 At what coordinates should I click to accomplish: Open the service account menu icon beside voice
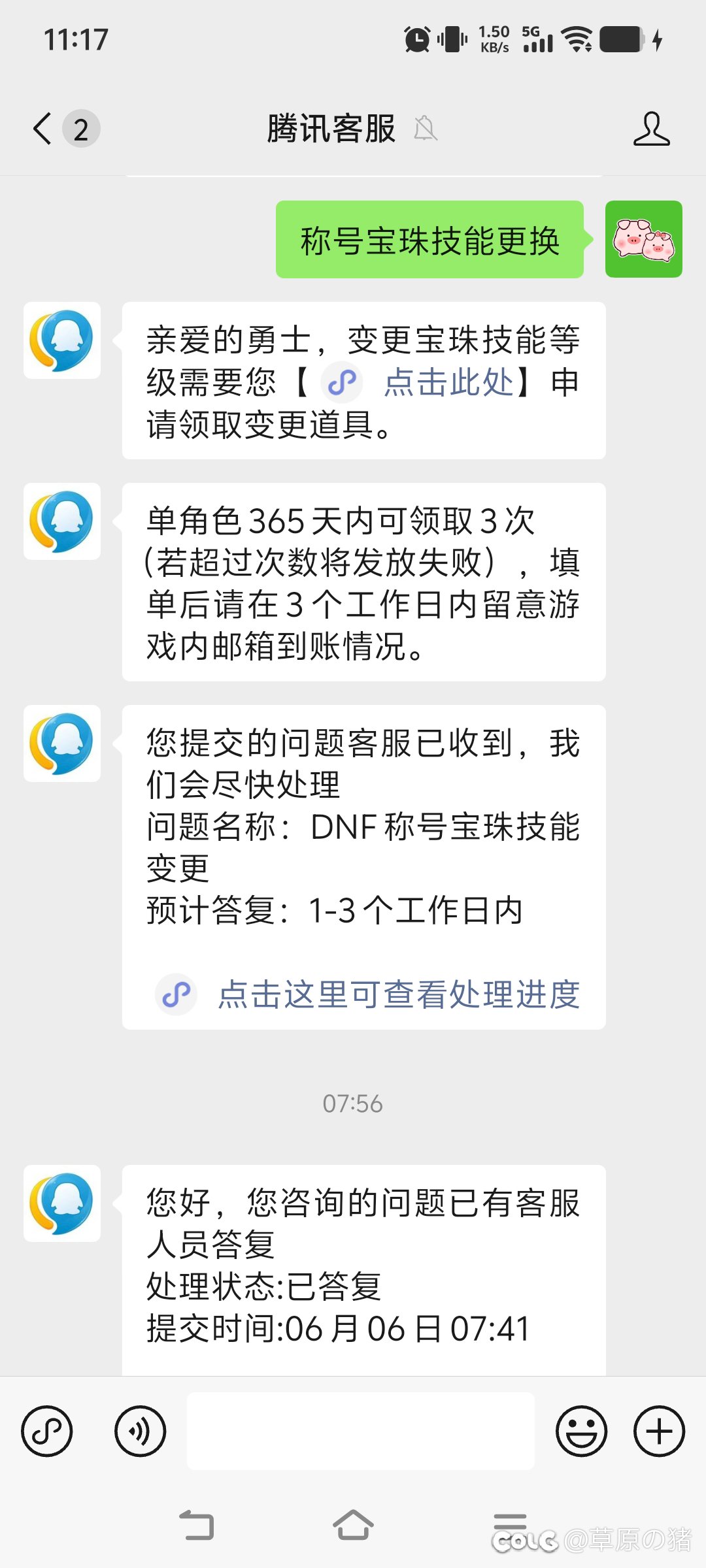click(47, 1431)
